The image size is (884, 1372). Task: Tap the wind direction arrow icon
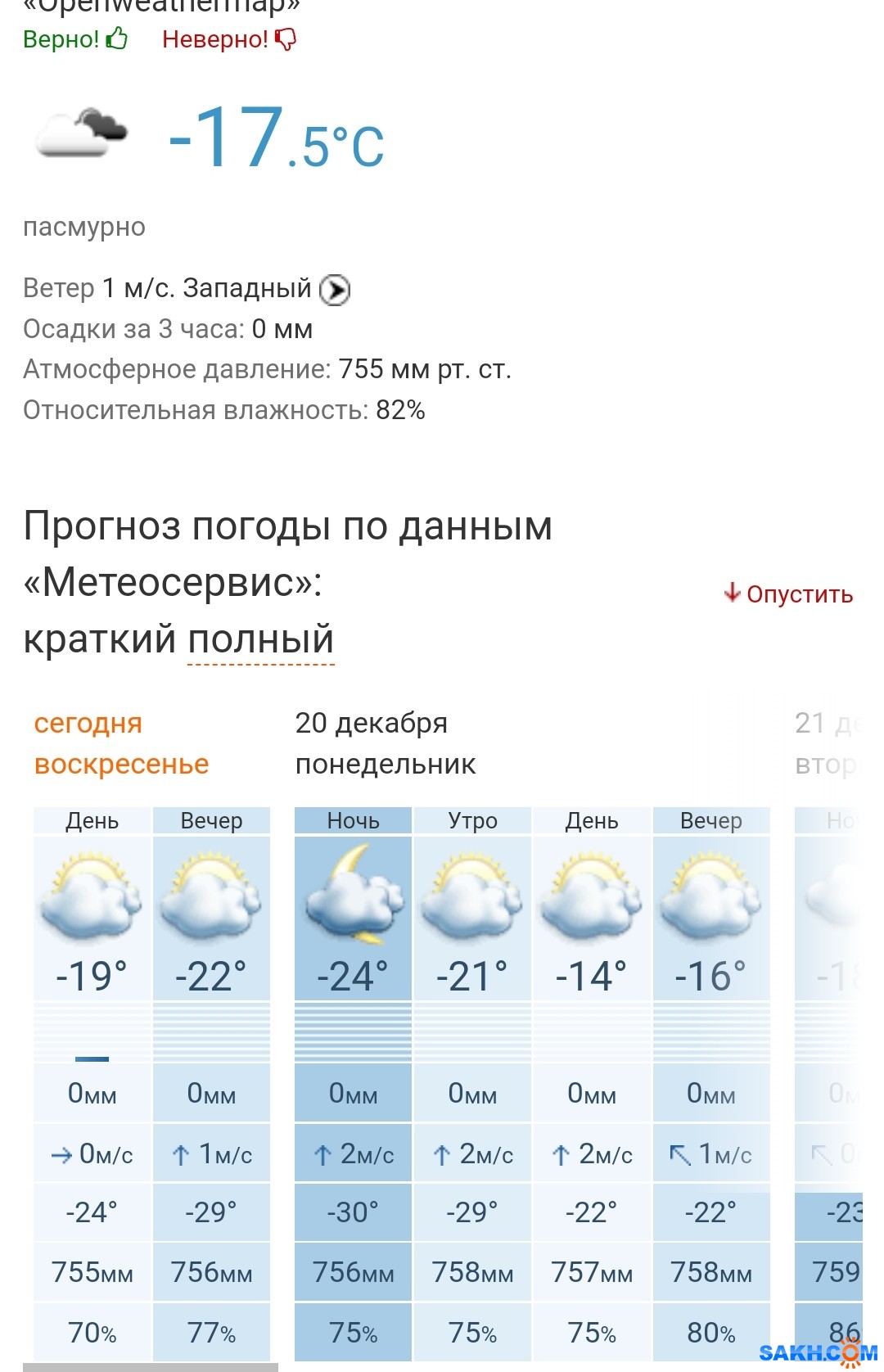[334, 290]
